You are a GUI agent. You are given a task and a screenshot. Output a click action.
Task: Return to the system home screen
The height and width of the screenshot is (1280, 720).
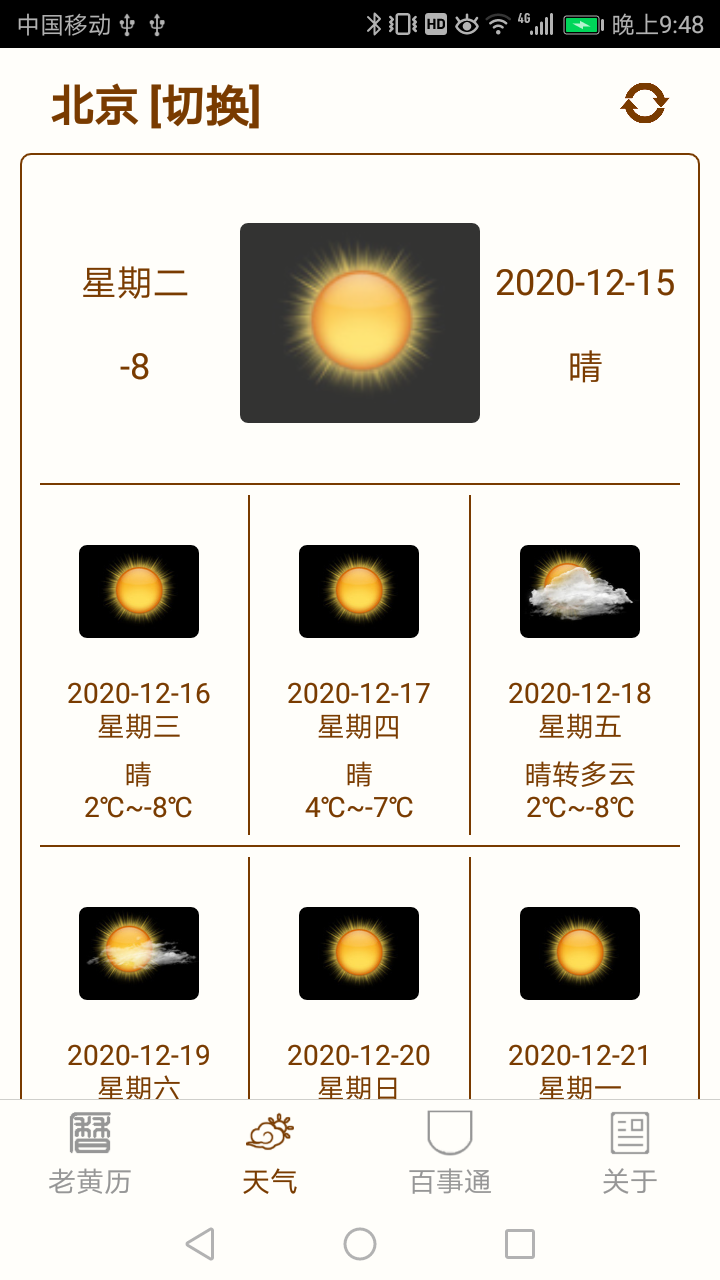click(360, 1244)
